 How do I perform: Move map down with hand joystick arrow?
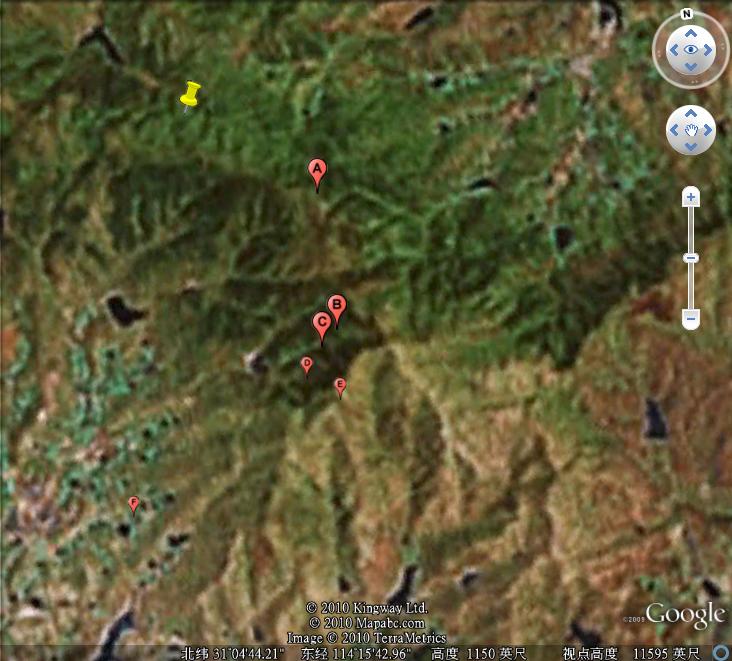tap(690, 147)
